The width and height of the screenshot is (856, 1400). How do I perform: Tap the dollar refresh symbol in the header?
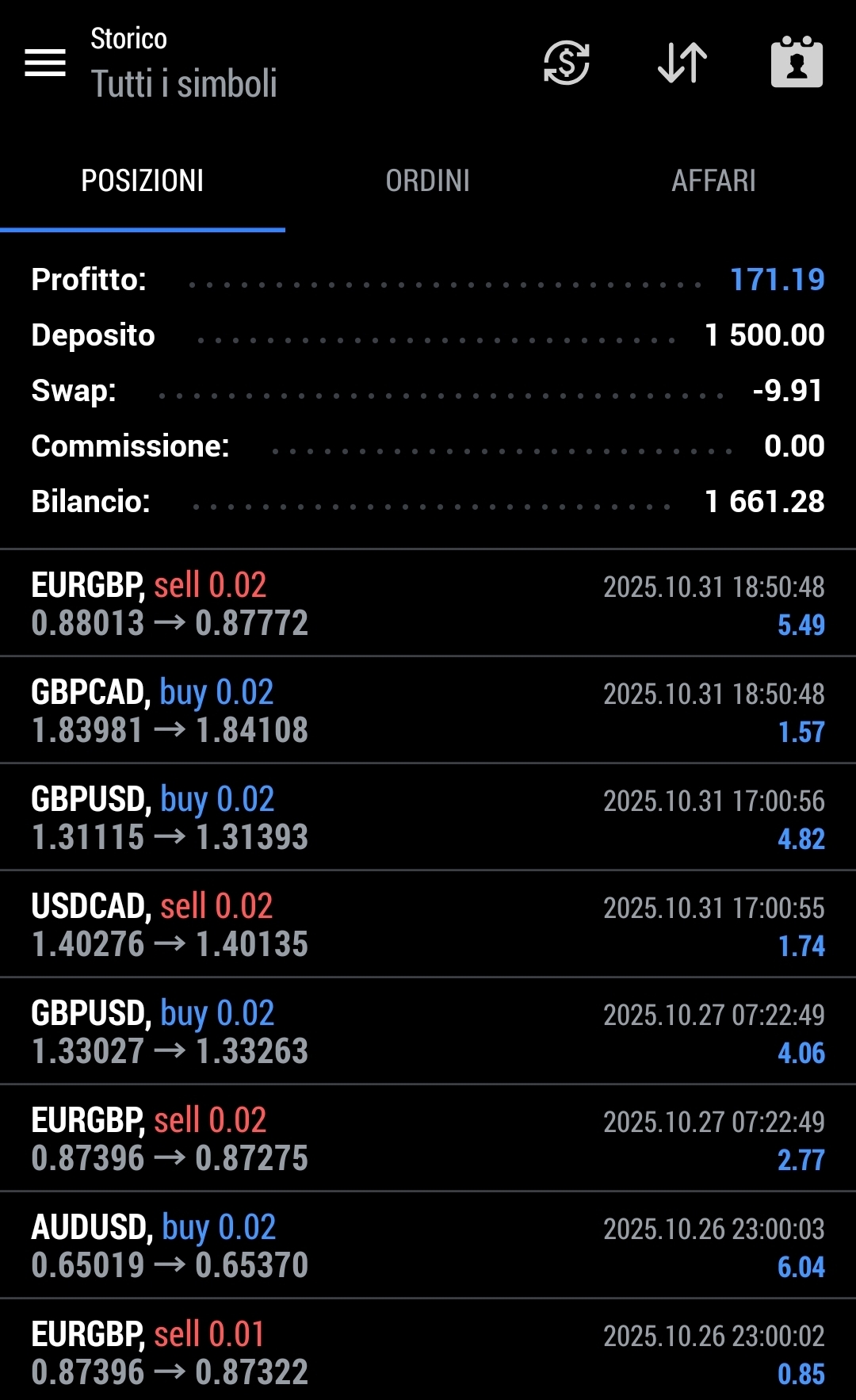pos(565,63)
